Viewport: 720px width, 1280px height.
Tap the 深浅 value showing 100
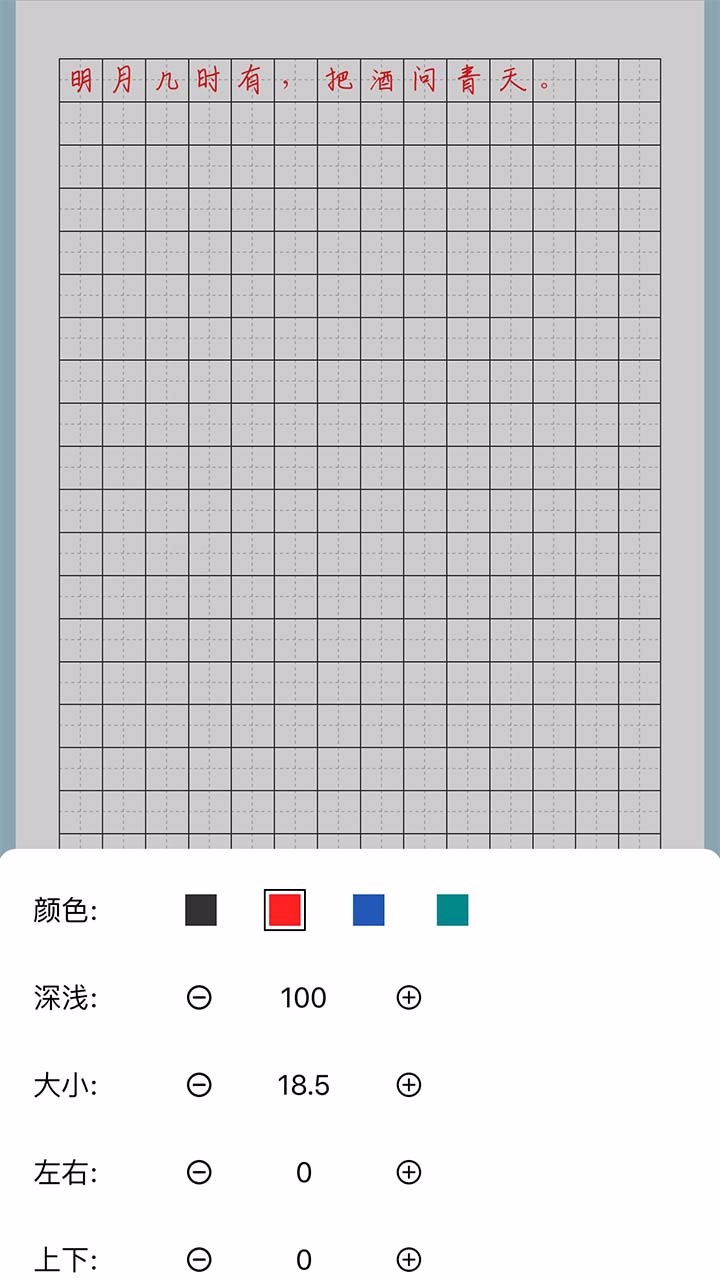point(304,997)
